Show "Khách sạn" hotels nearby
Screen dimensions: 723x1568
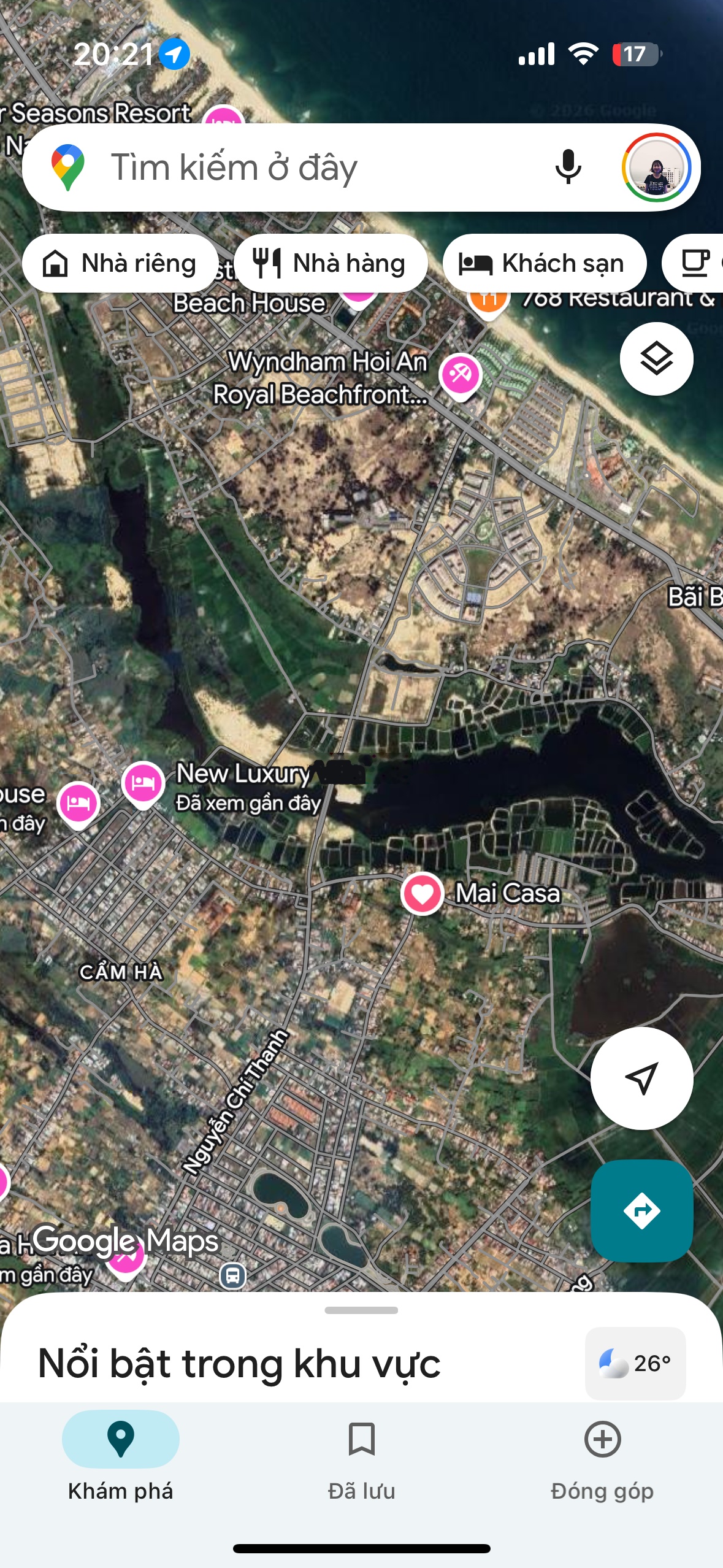point(543,263)
